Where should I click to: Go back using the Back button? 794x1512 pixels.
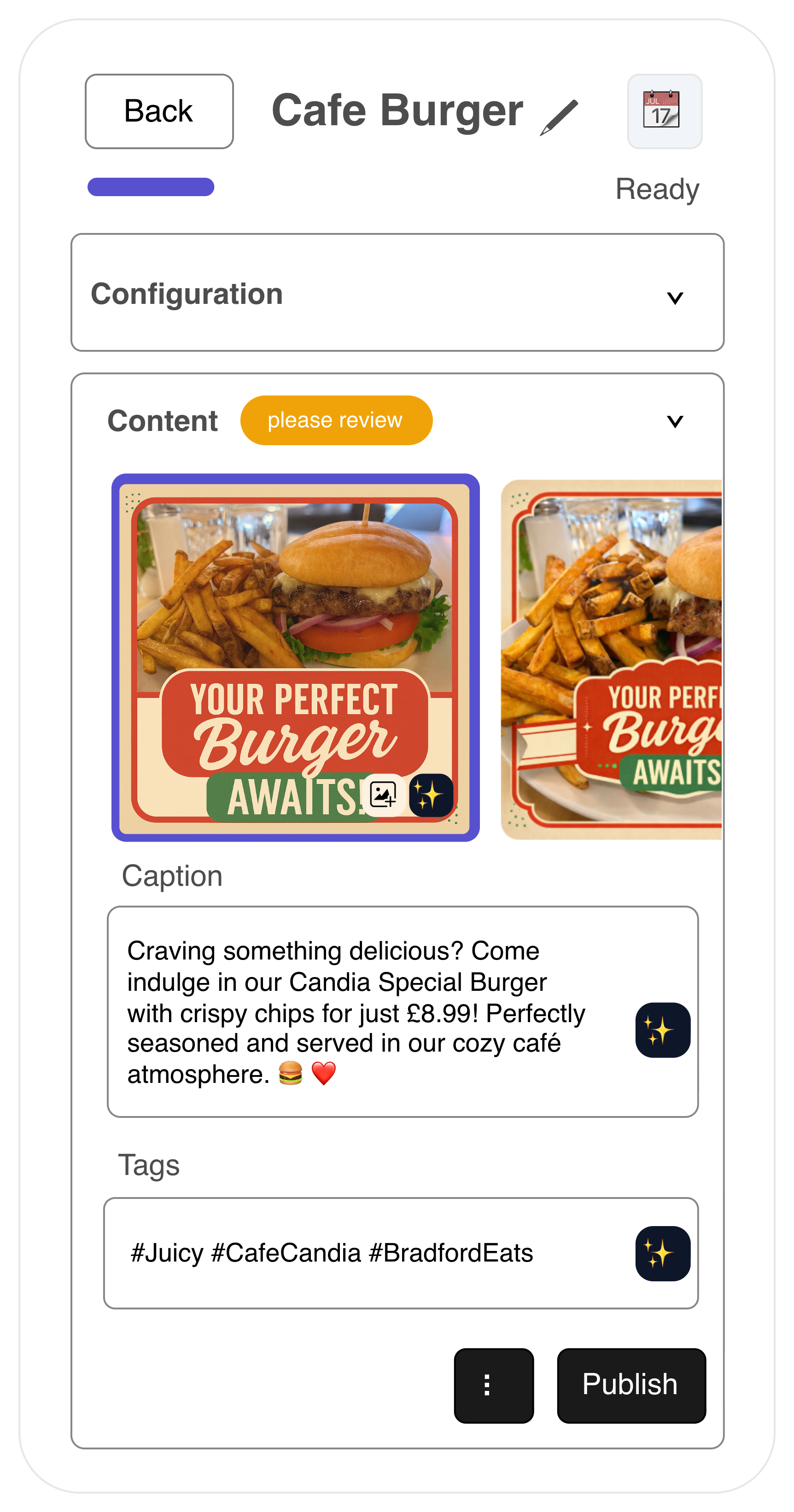point(158,111)
